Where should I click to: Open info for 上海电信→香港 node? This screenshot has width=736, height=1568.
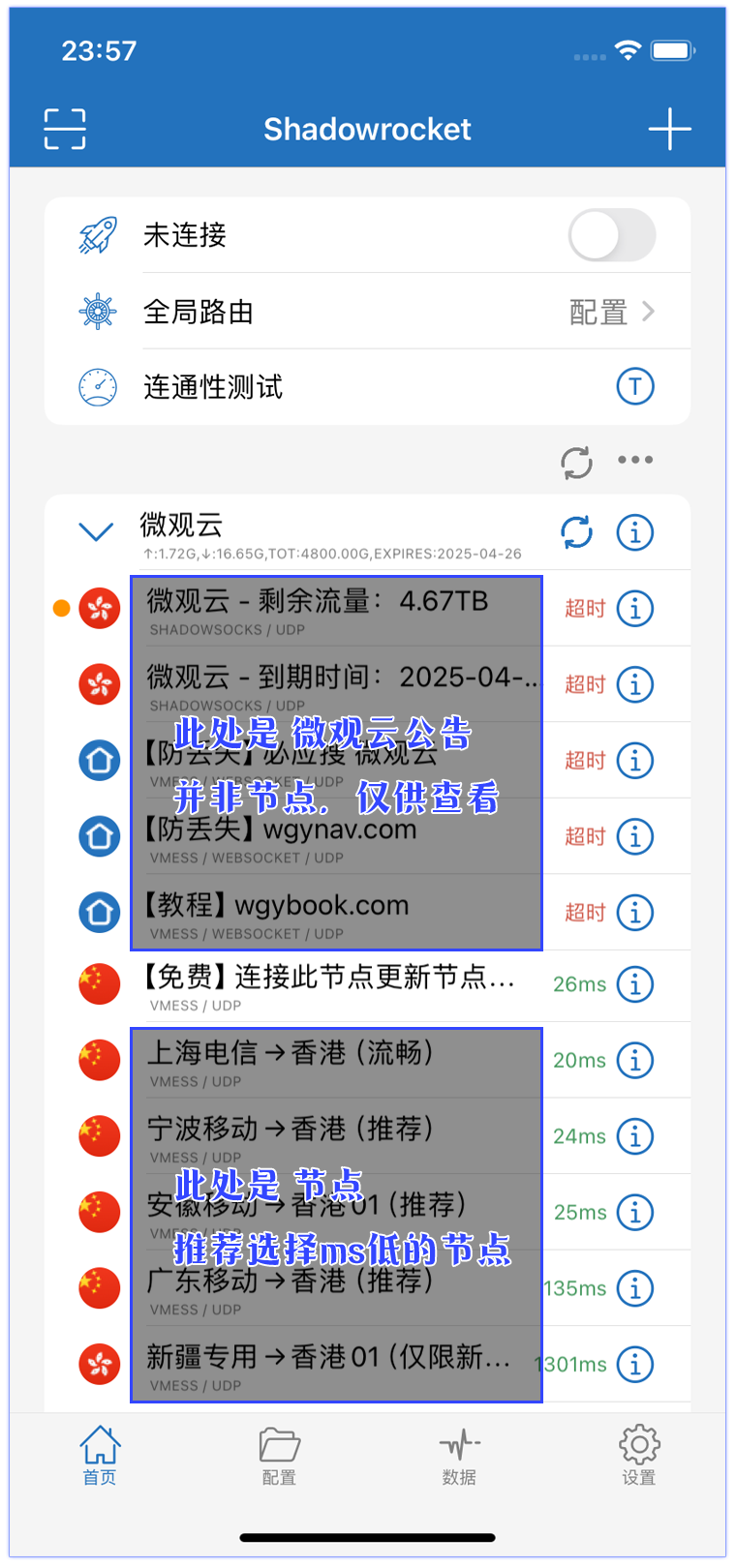[x=634, y=1060]
